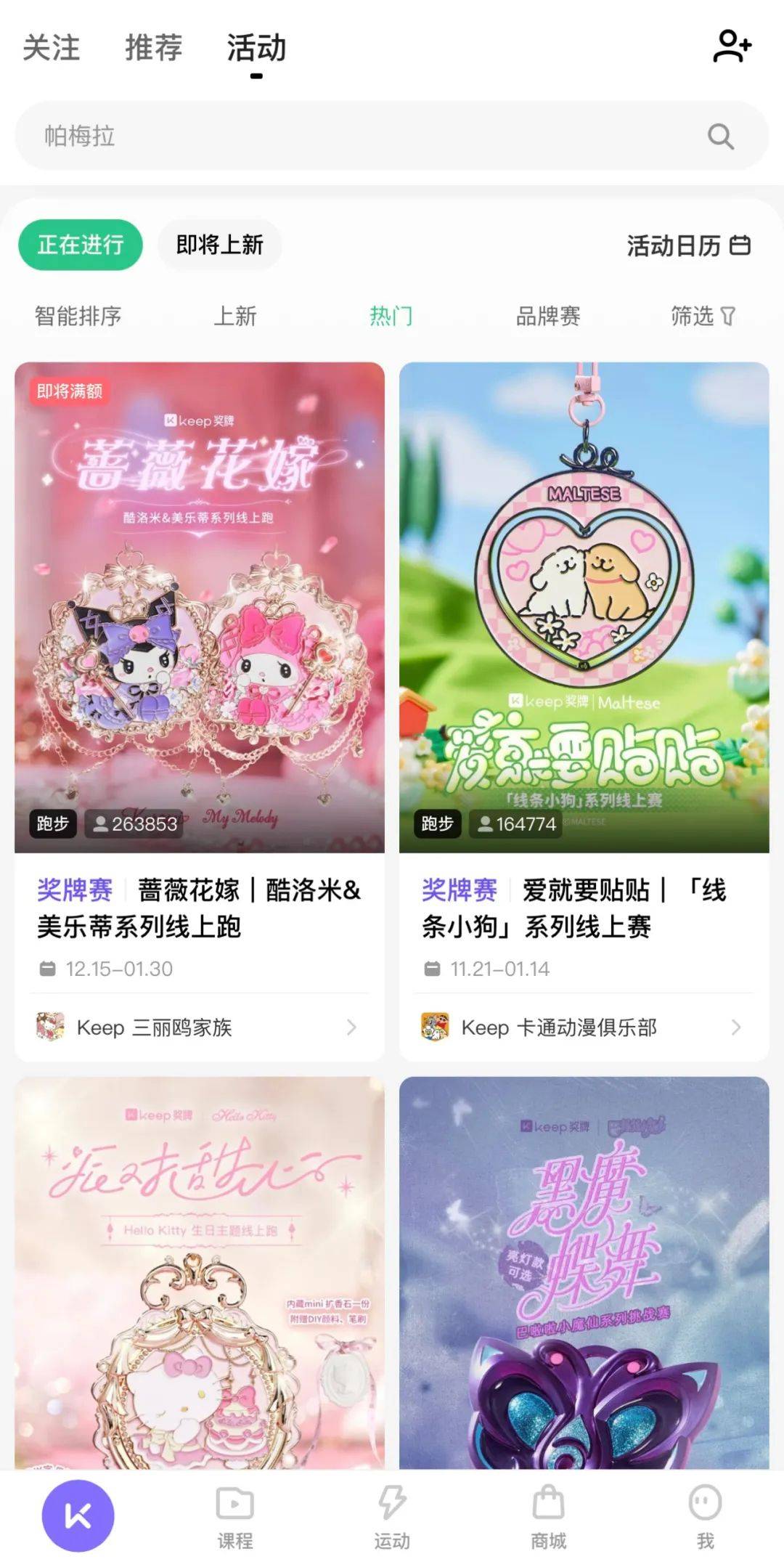The width and height of the screenshot is (784, 1567).
Task: Click the 热门 sorting link
Action: pyautogui.click(x=391, y=316)
